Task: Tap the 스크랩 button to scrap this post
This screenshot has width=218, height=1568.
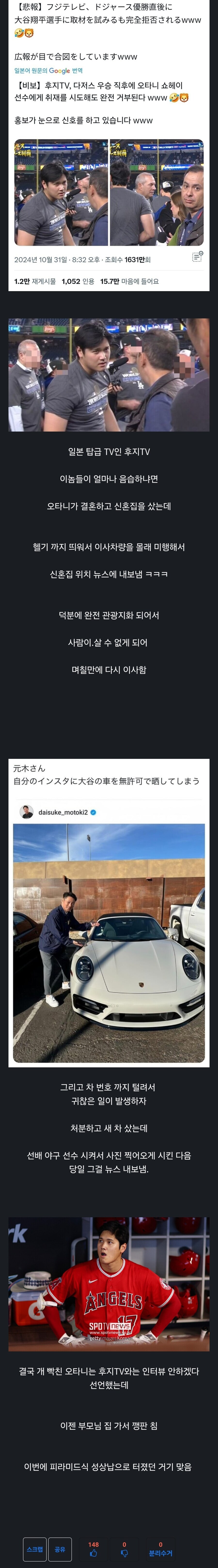Action: click(x=35, y=1549)
